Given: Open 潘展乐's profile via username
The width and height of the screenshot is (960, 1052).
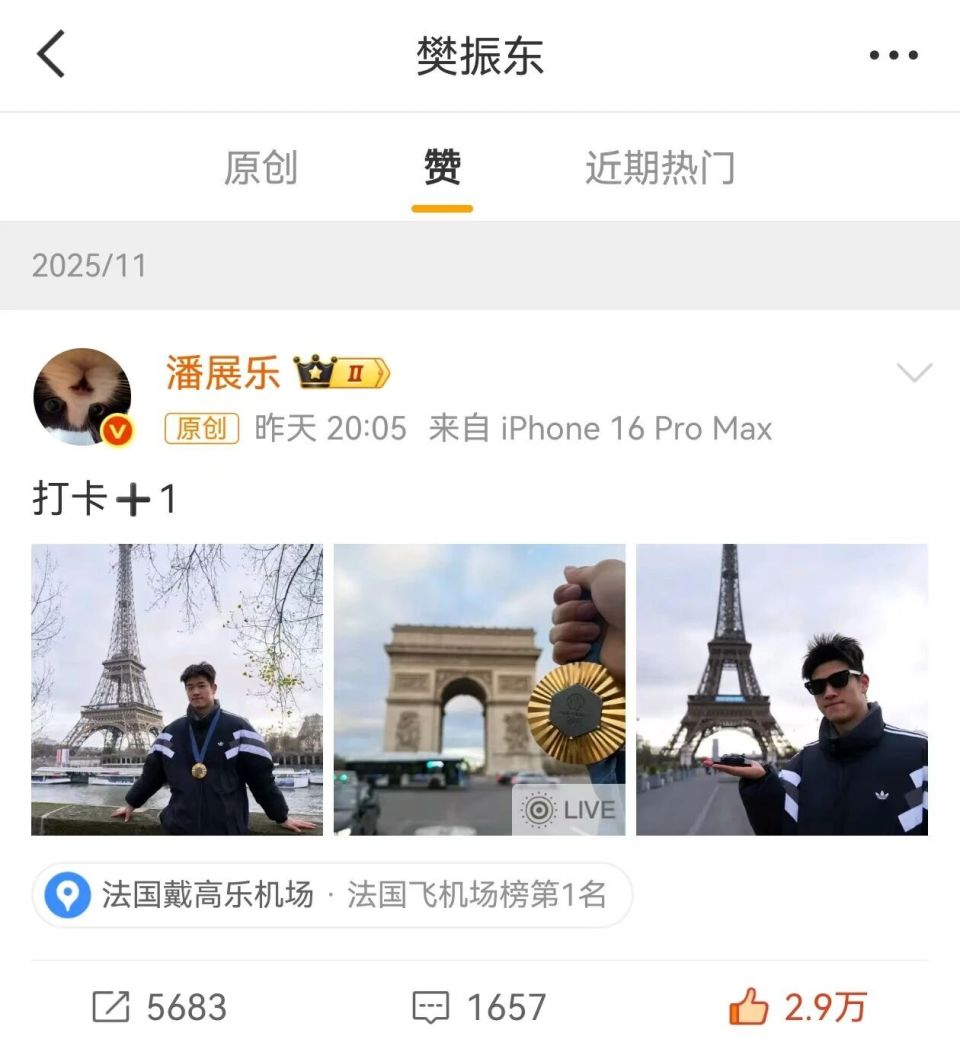Looking at the screenshot, I should 222,374.
